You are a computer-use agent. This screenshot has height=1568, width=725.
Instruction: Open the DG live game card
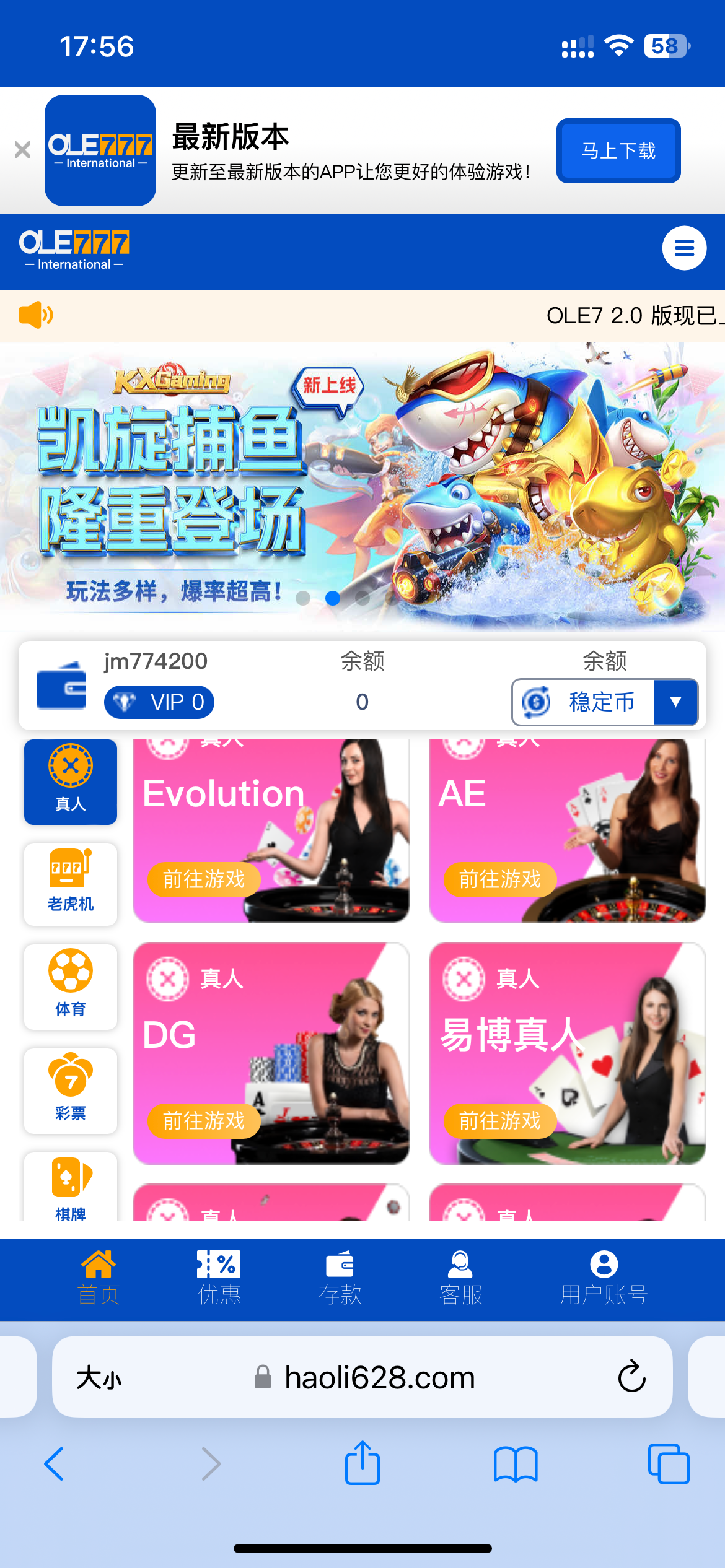click(203, 1120)
